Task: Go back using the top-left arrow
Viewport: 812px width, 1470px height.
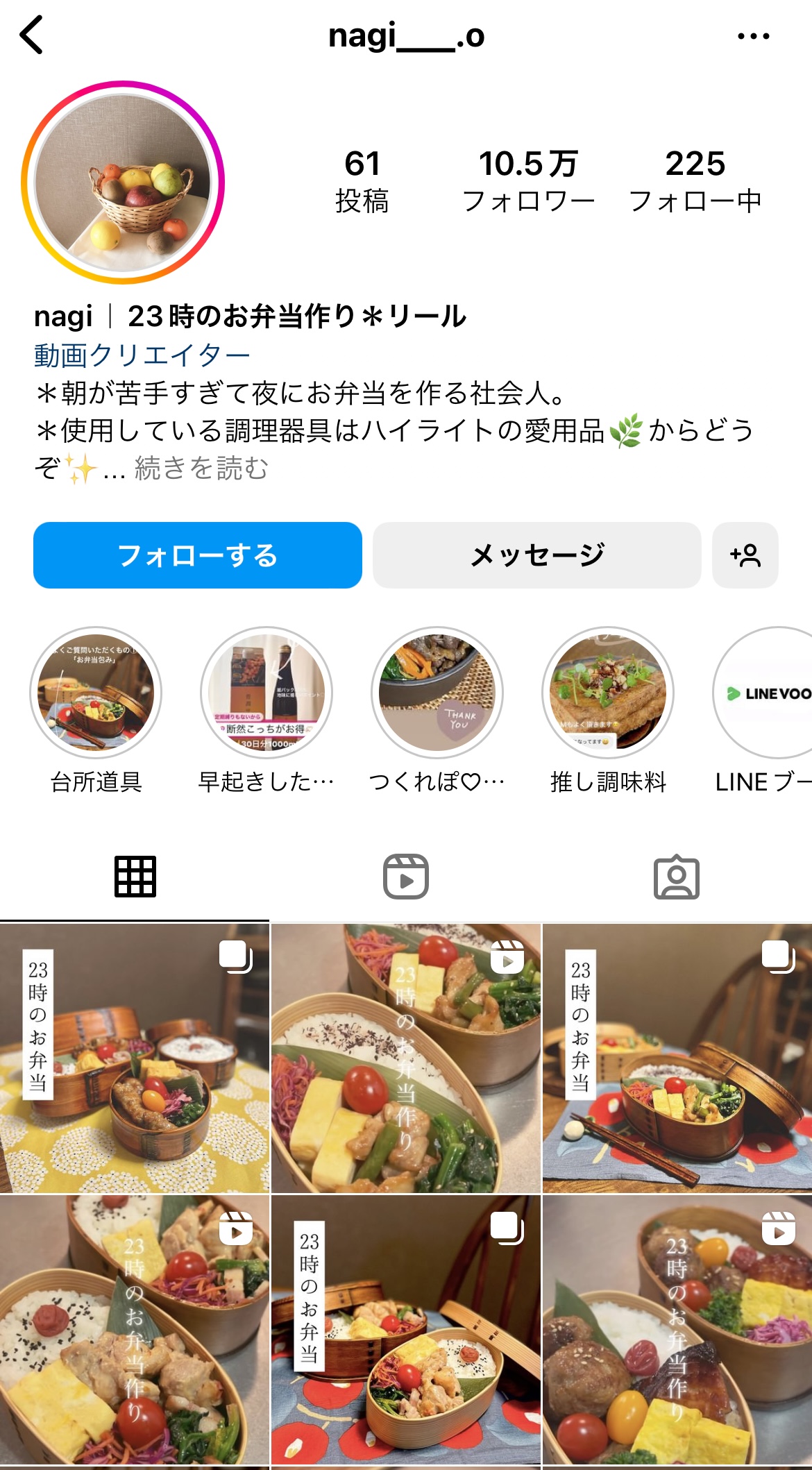Action: 32,35
